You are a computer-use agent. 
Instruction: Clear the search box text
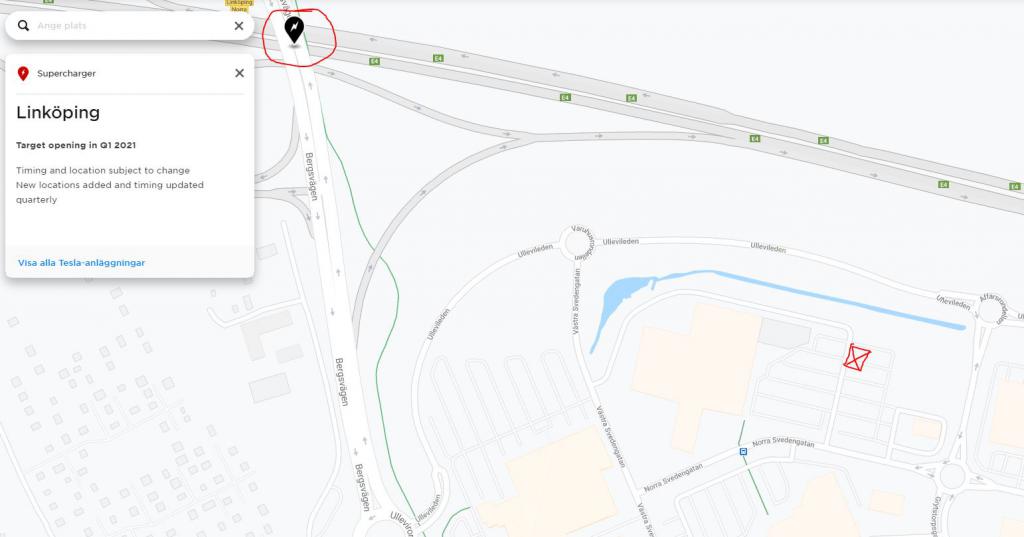pos(239,26)
